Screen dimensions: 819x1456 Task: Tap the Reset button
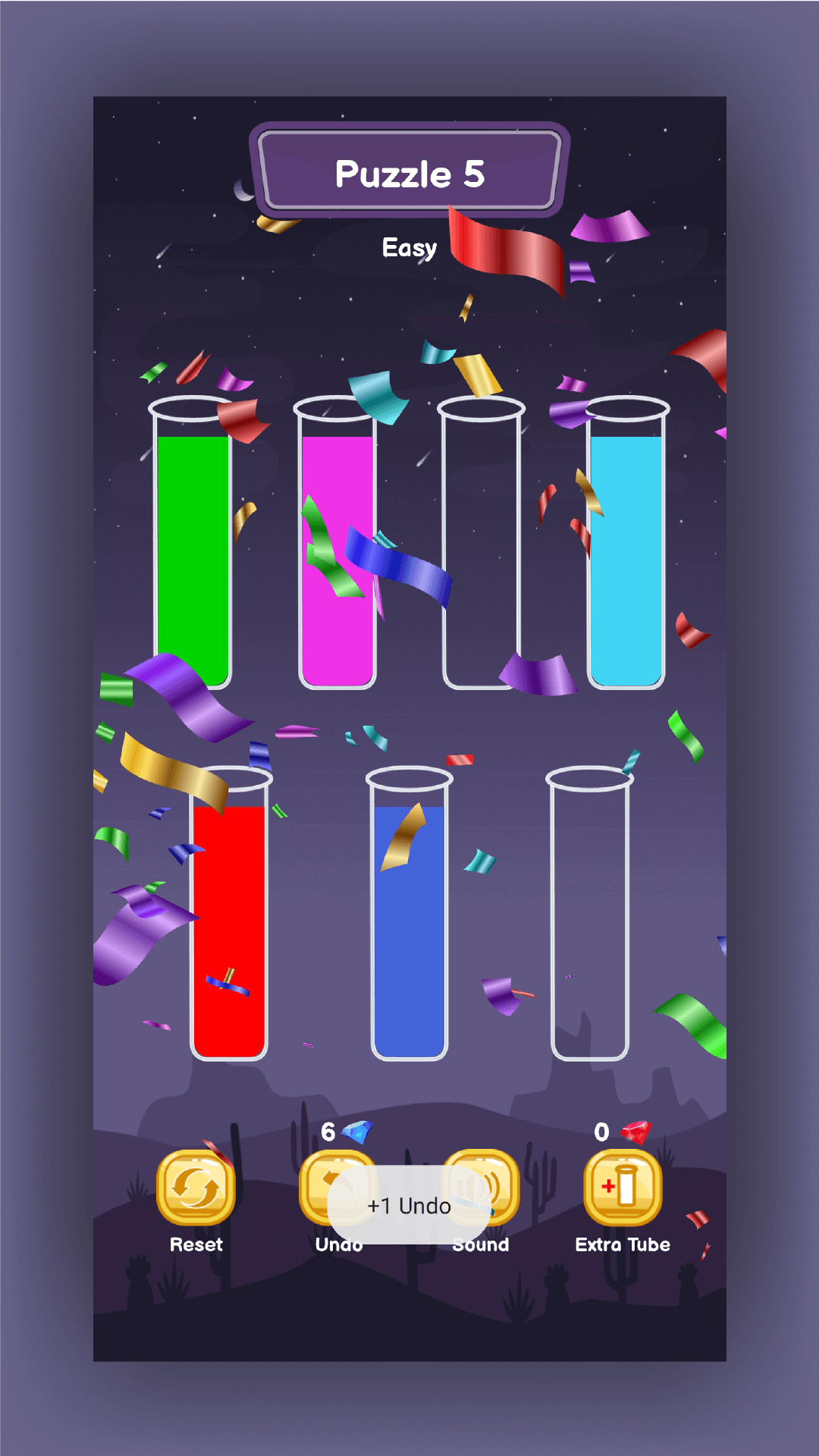pyautogui.click(x=196, y=1188)
